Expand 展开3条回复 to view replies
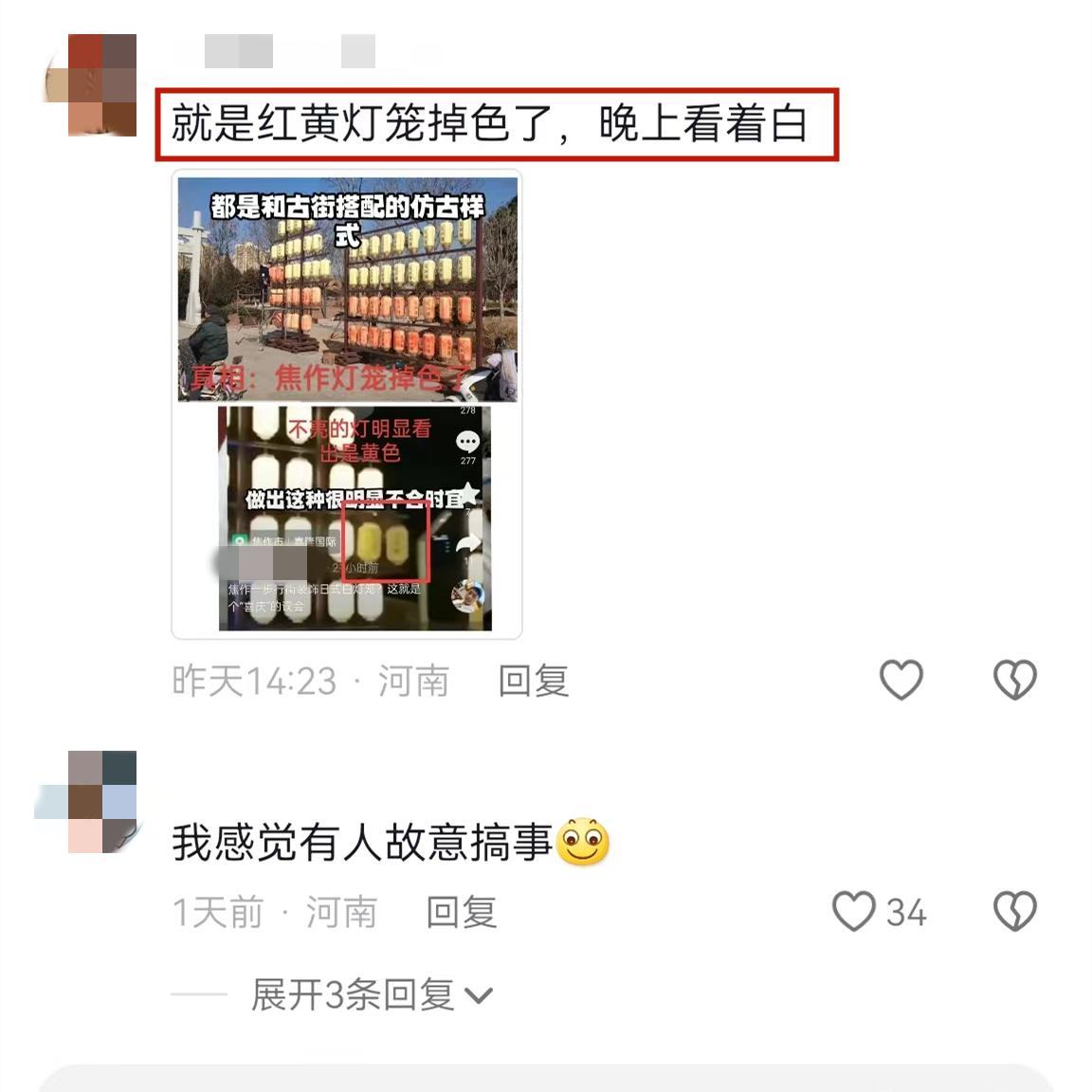This screenshot has width=1092, height=1092. pyautogui.click(x=371, y=994)
